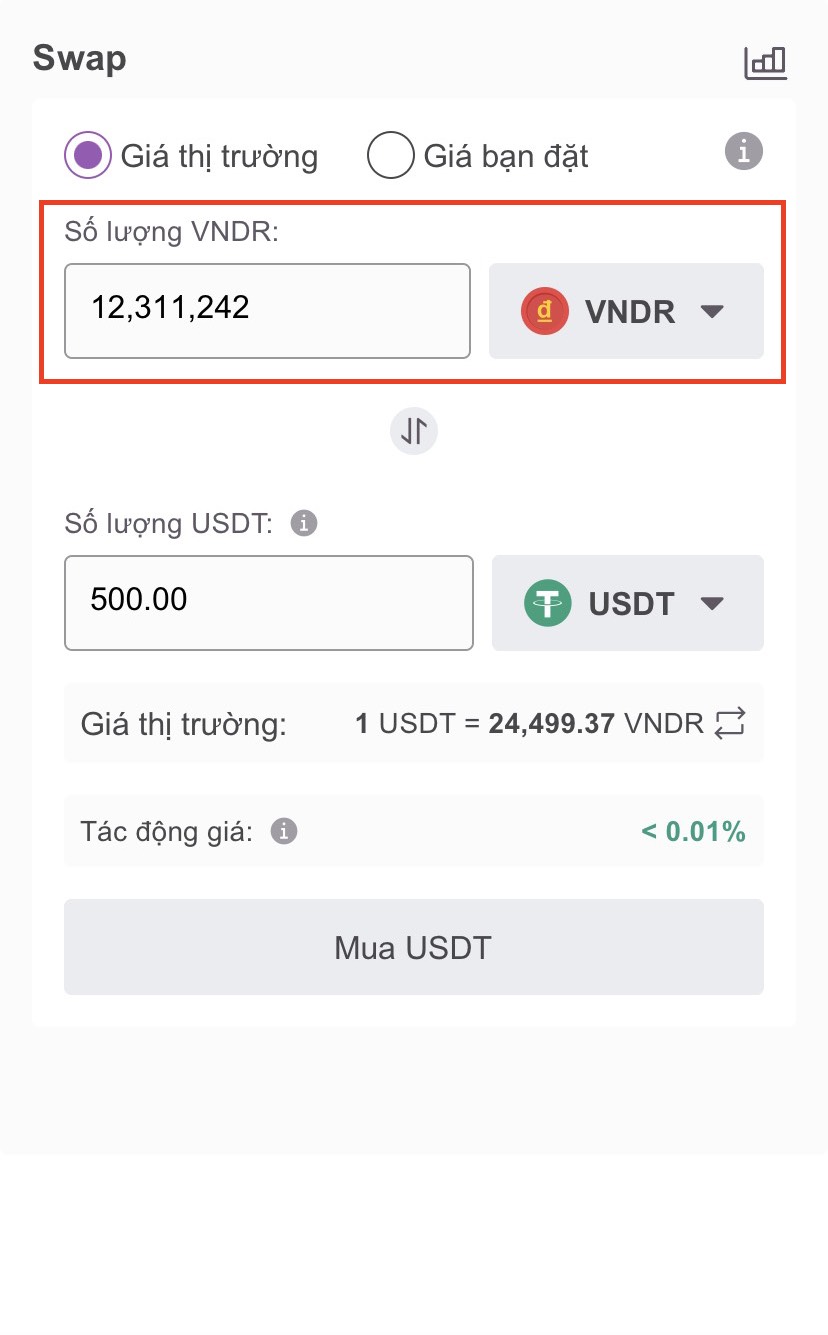Open the price chart icon
The height and width of the screenshot is (1335, 828).
tap(764, 63)
